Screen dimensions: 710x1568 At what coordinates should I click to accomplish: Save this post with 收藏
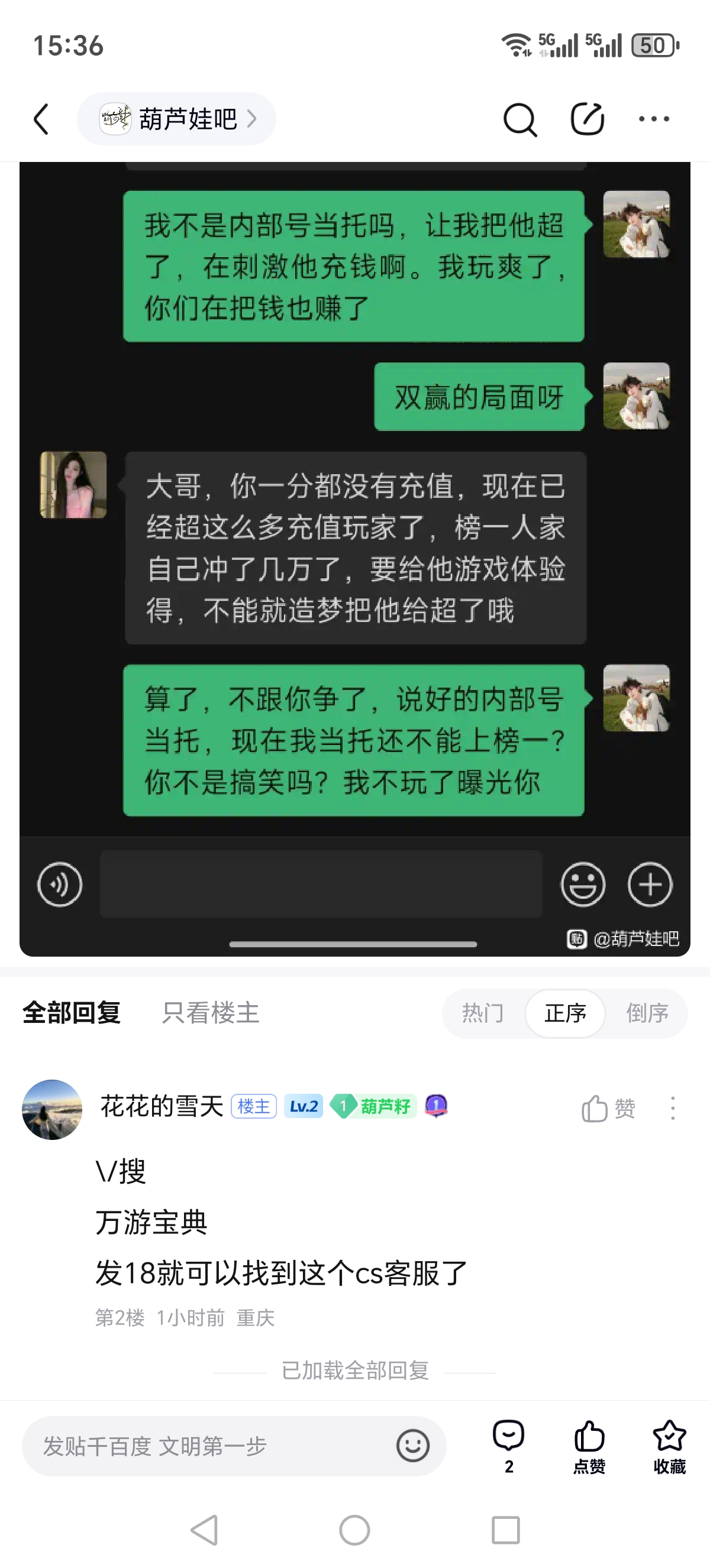(x=669, y=1446)
